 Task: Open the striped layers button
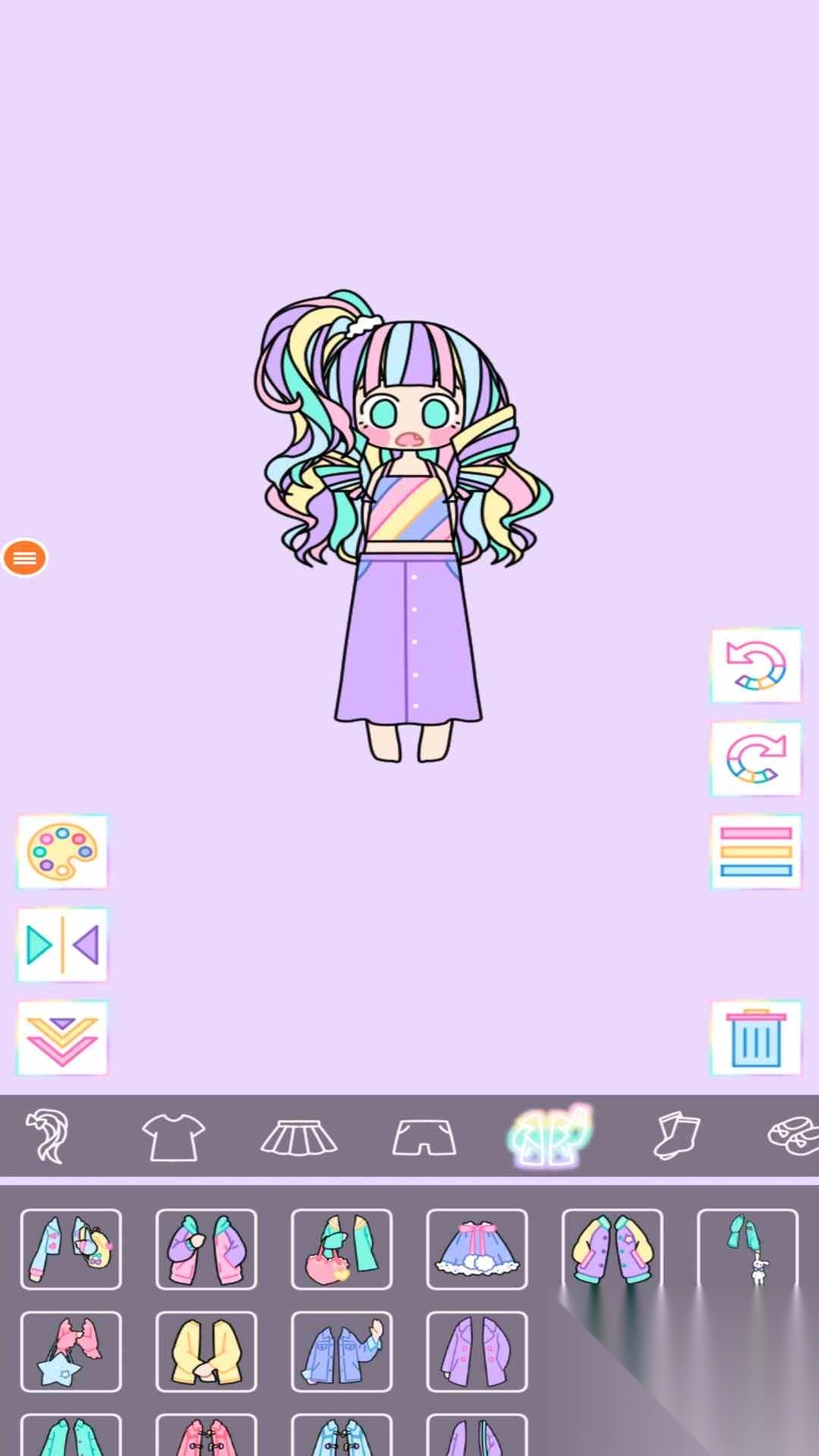point(755,852)
